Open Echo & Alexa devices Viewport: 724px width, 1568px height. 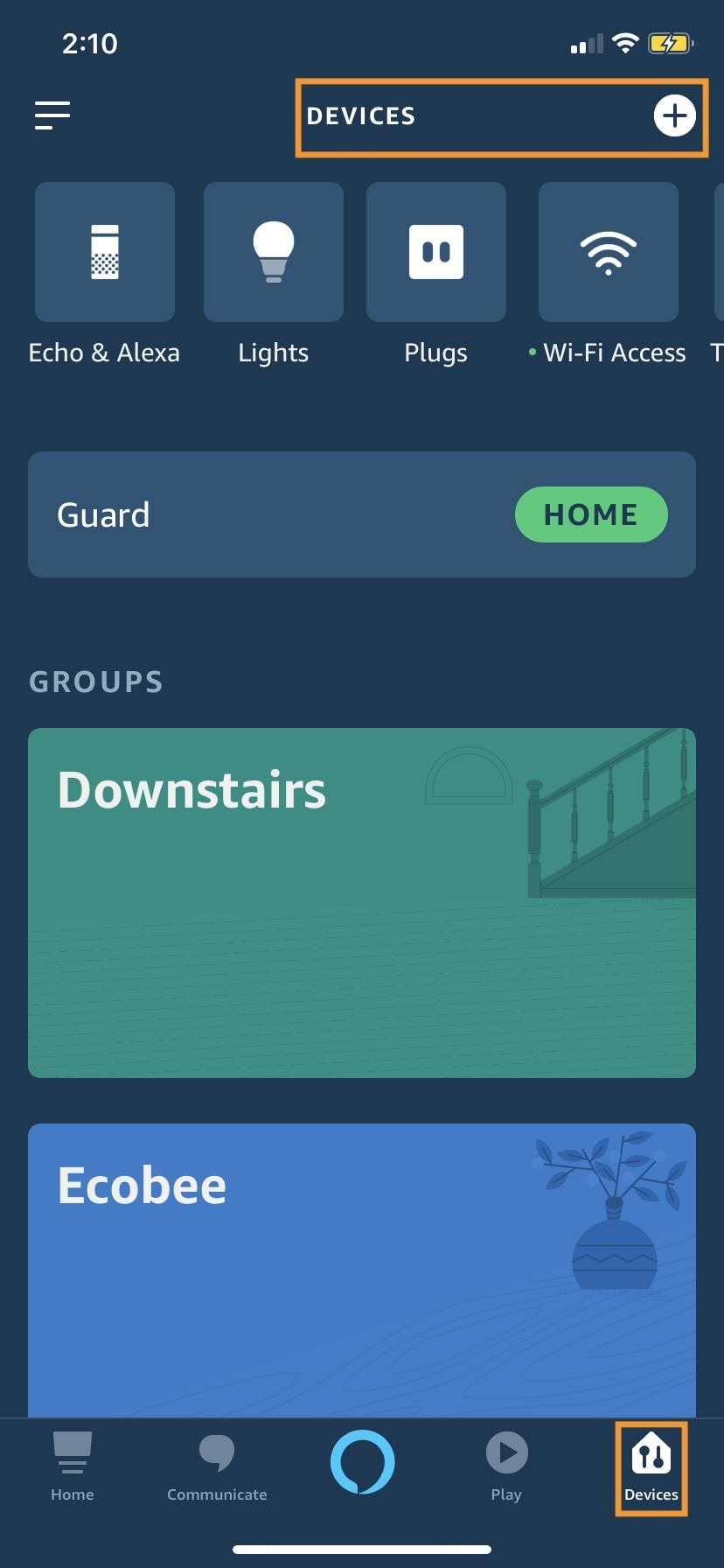point(105,252)
